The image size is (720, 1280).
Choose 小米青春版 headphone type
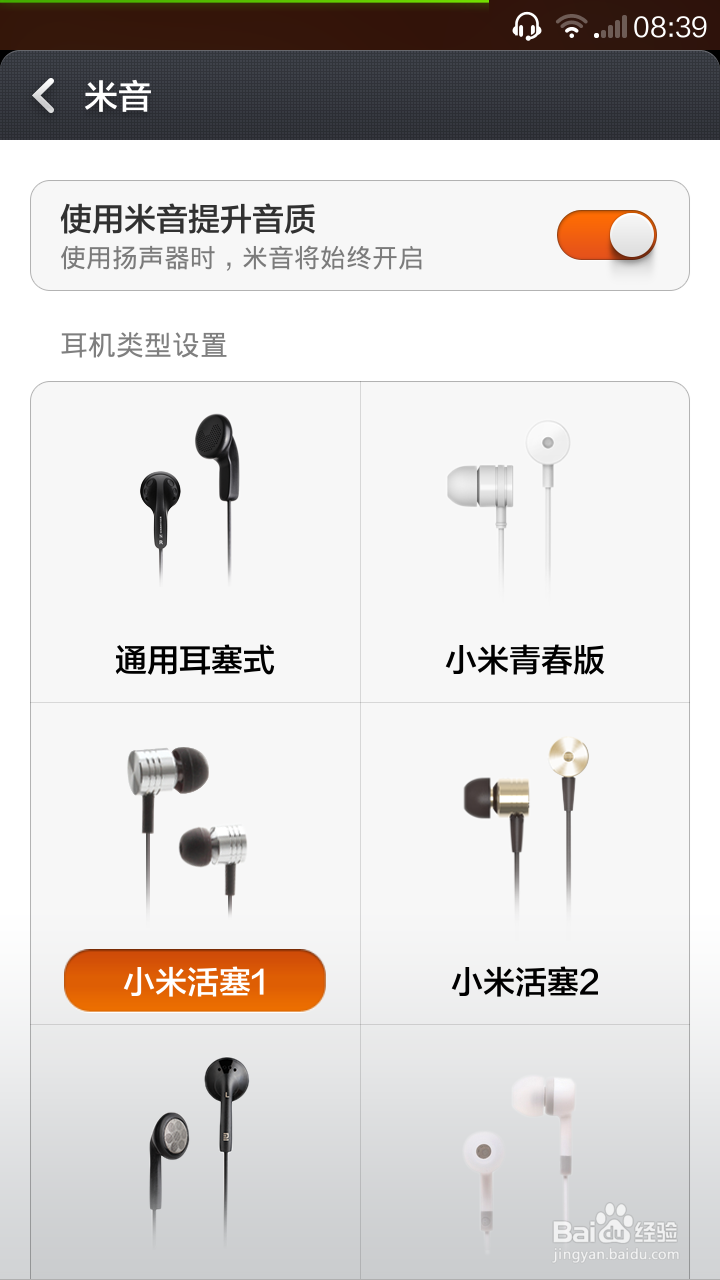[x=525, y=543]
